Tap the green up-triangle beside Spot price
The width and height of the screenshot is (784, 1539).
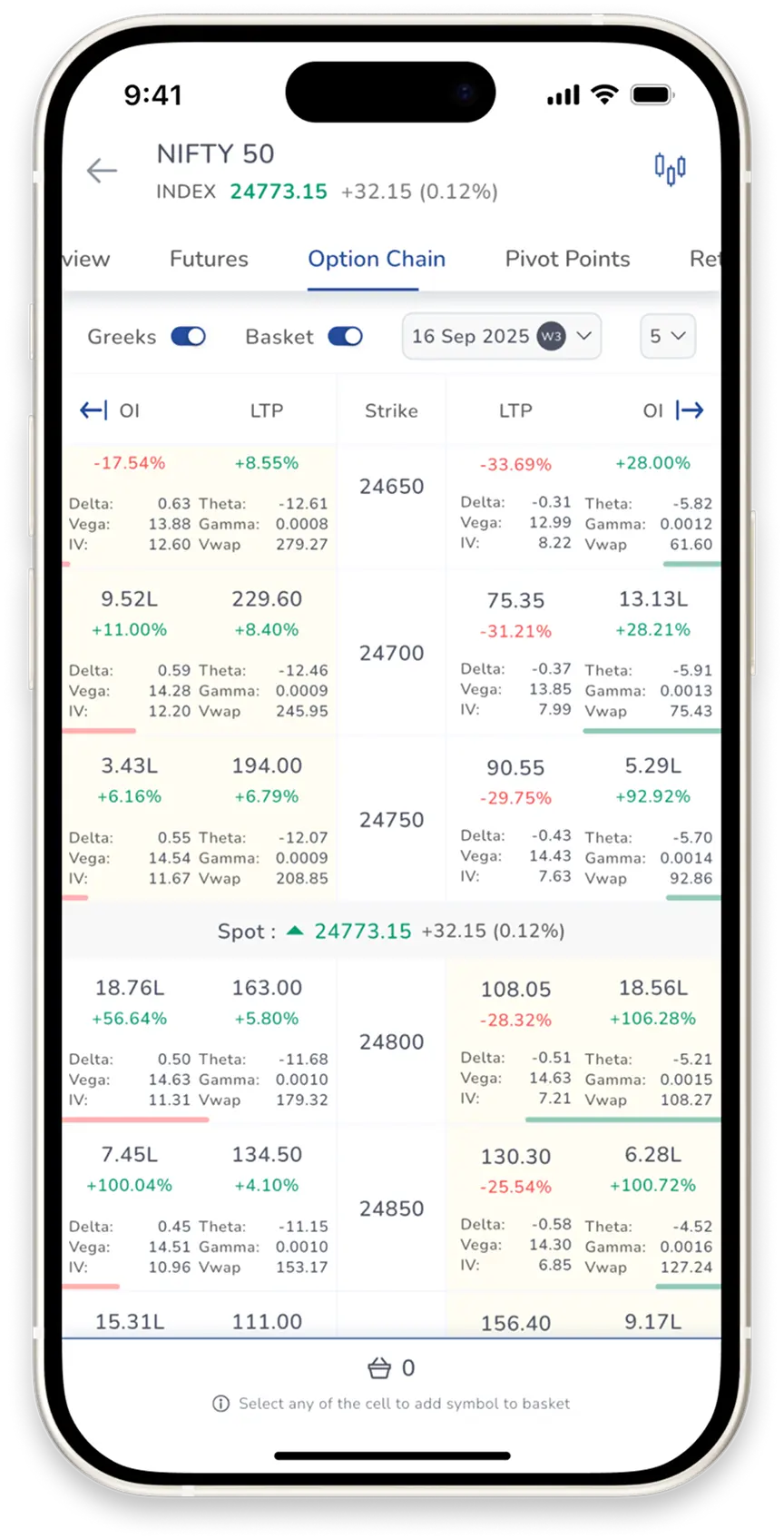pos(294,930)
